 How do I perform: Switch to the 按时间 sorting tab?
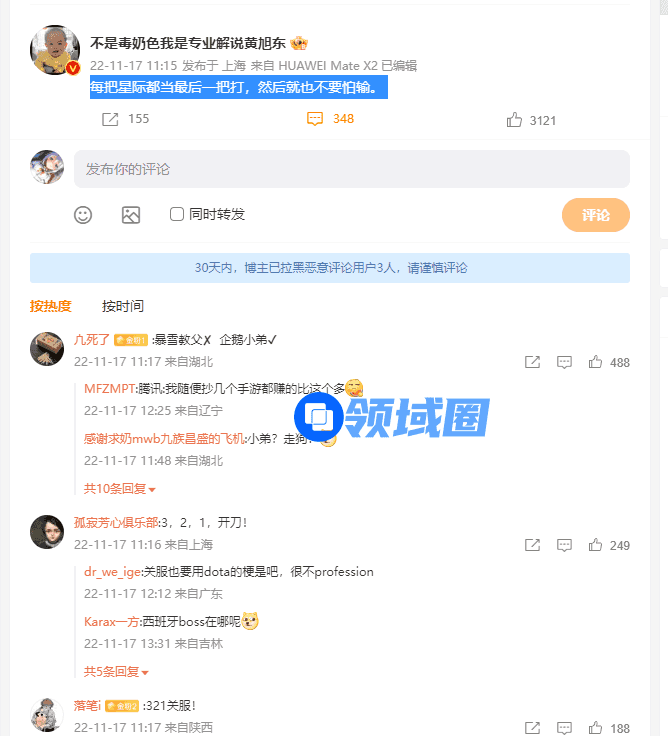click(x=122, y=305)
